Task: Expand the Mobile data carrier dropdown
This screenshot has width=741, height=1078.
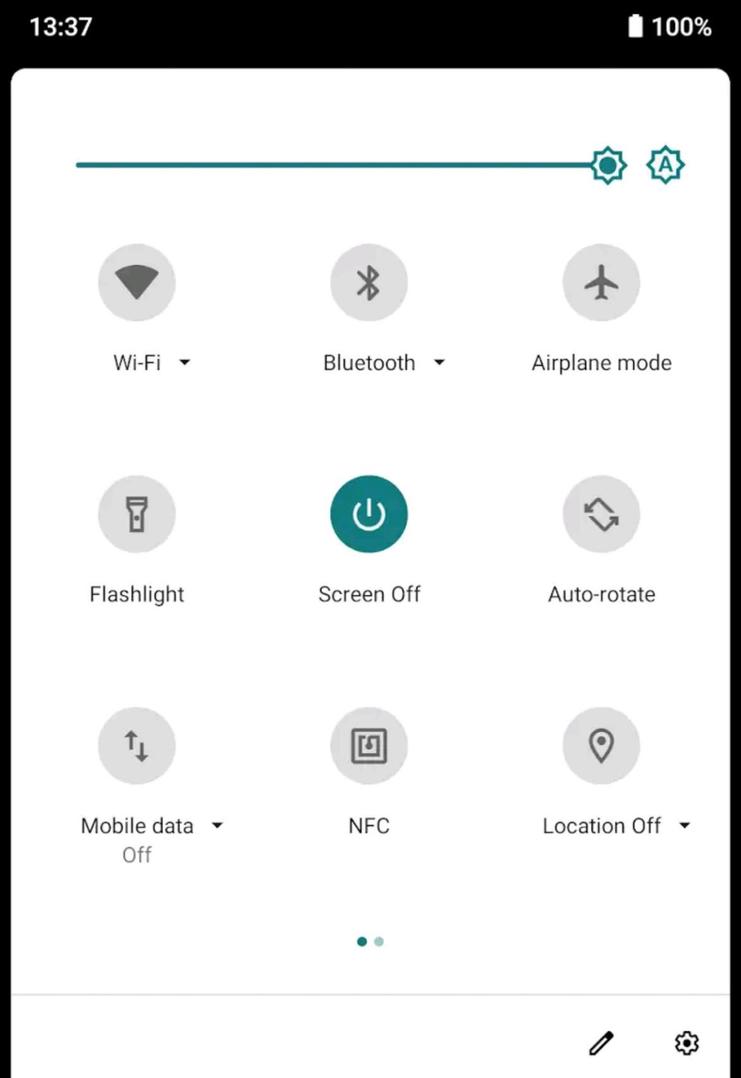Action: pyautogui.click(x=216, y=825)
